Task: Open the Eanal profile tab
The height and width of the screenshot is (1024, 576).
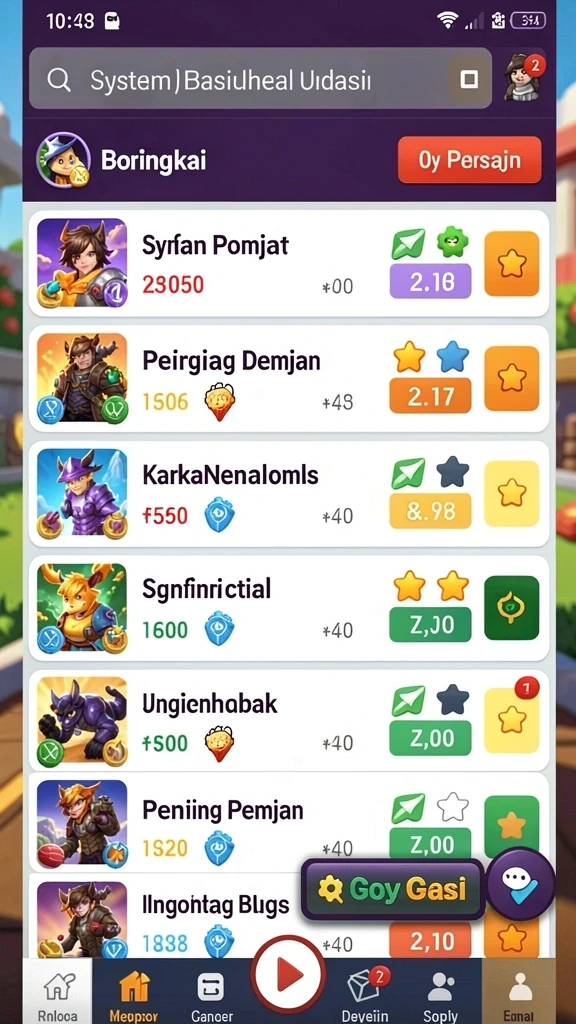Action: [x=520, y=992]
